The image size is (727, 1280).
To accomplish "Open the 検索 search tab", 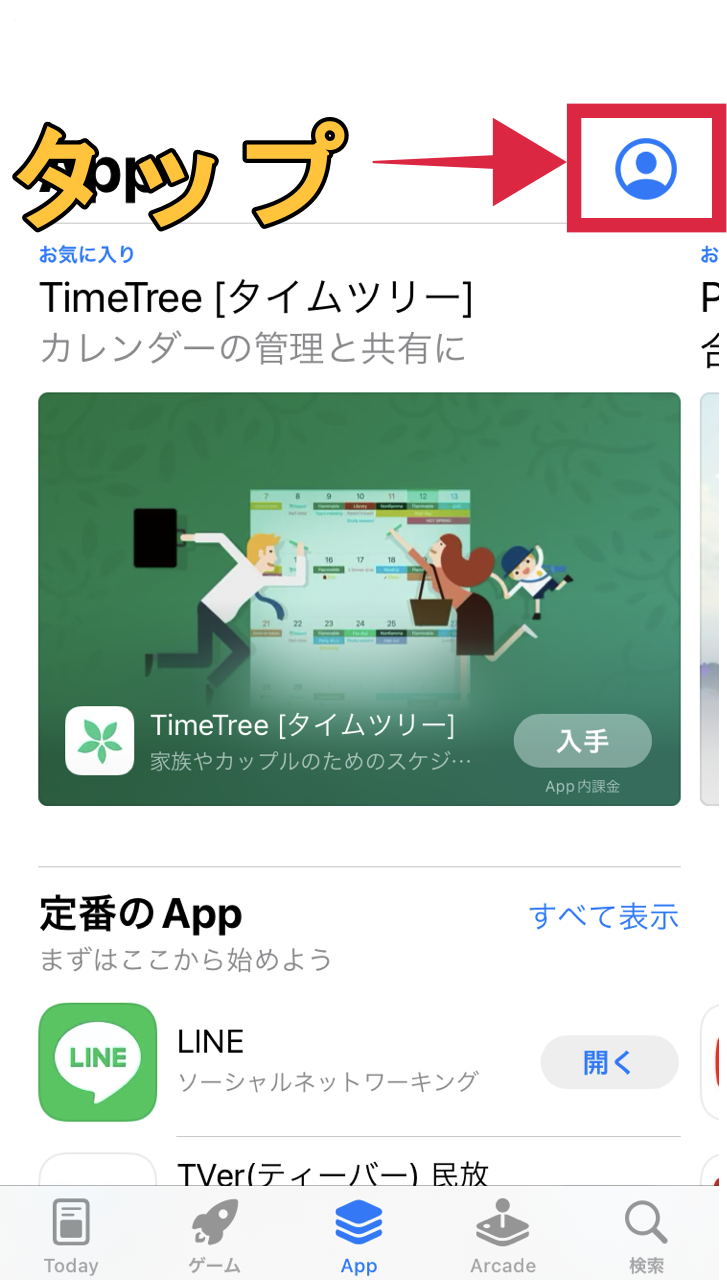I will pos(646,1236).
